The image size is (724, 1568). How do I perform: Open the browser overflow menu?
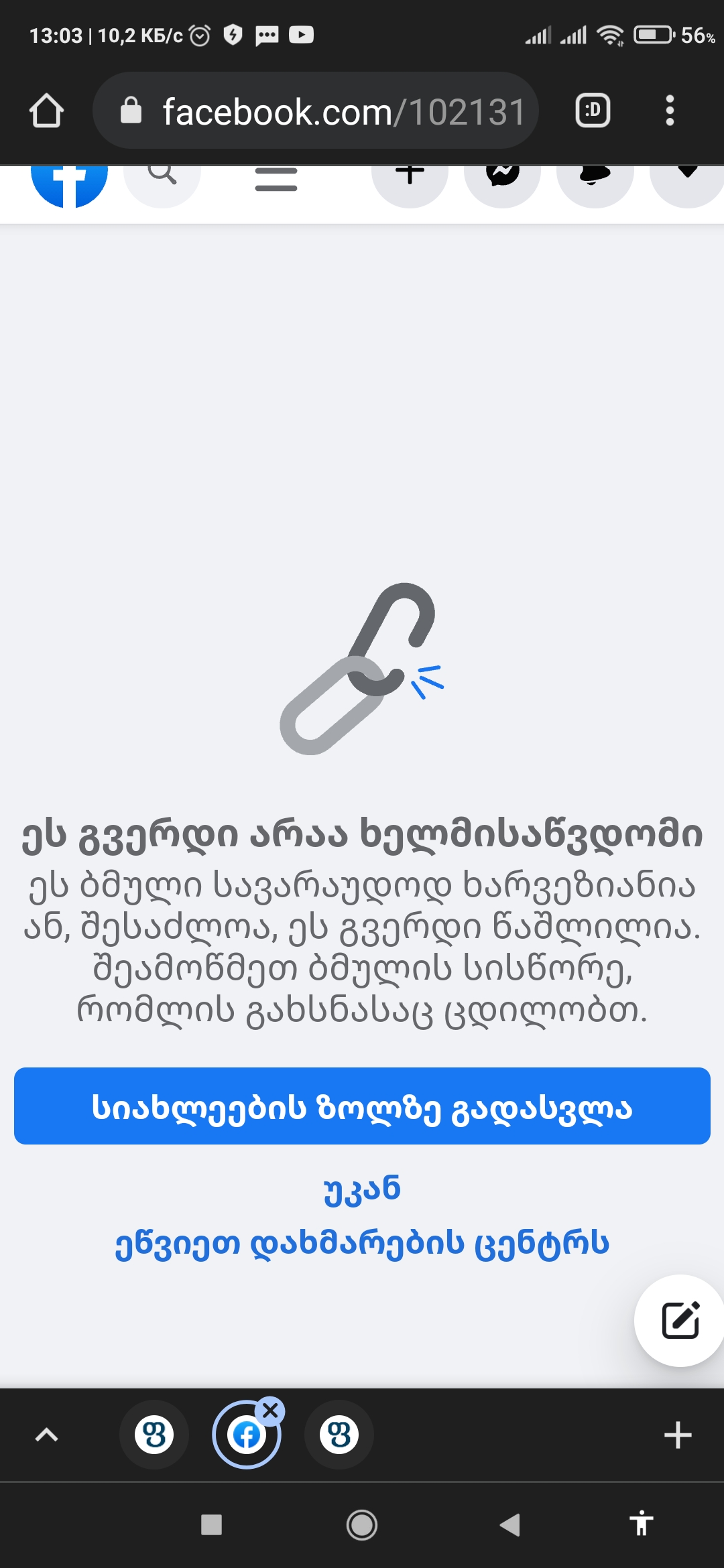click(x=669, y=111)
